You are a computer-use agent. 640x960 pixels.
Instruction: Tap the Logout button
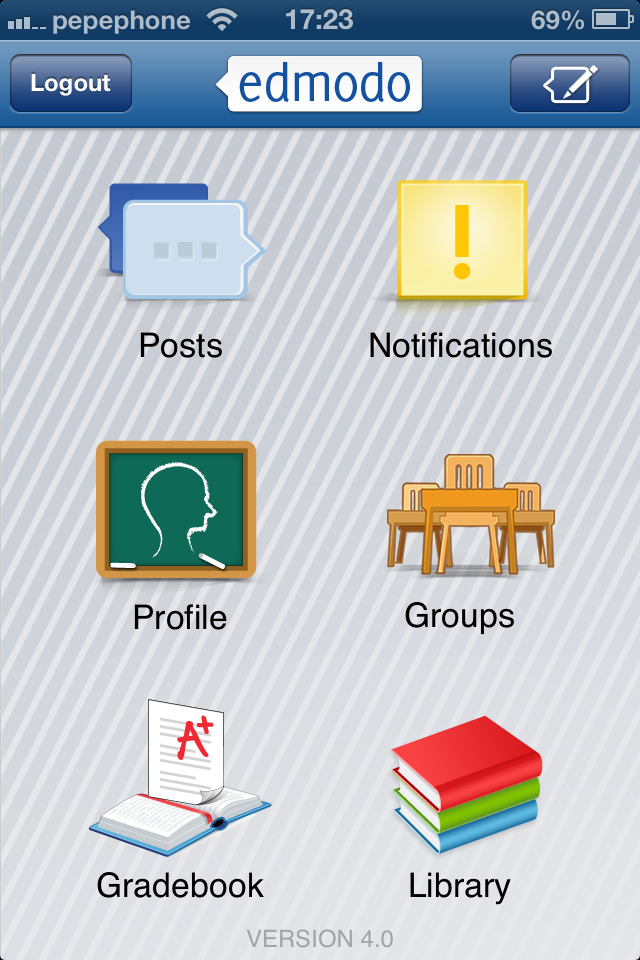coord(70,83)
